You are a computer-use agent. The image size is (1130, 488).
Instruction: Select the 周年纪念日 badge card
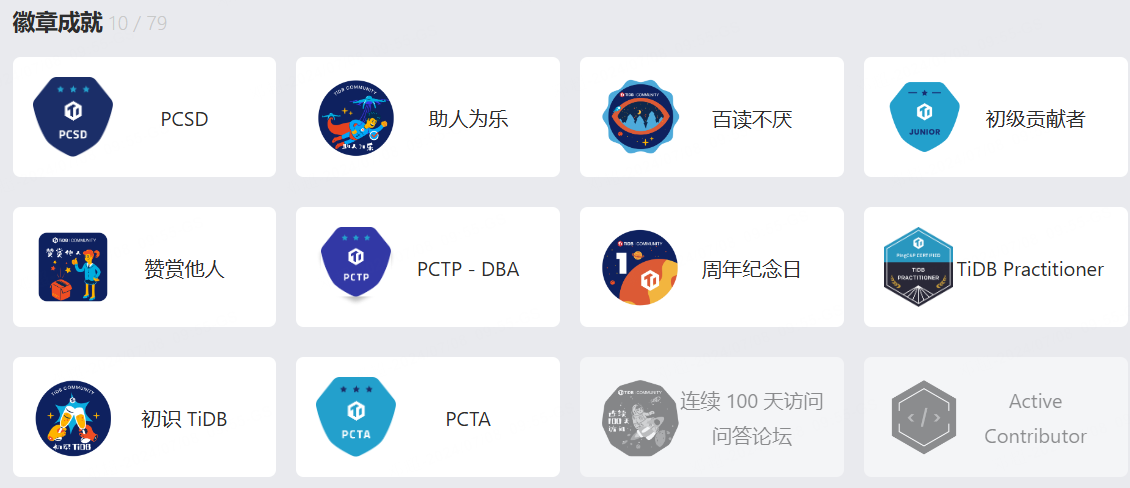pos(711,267)
